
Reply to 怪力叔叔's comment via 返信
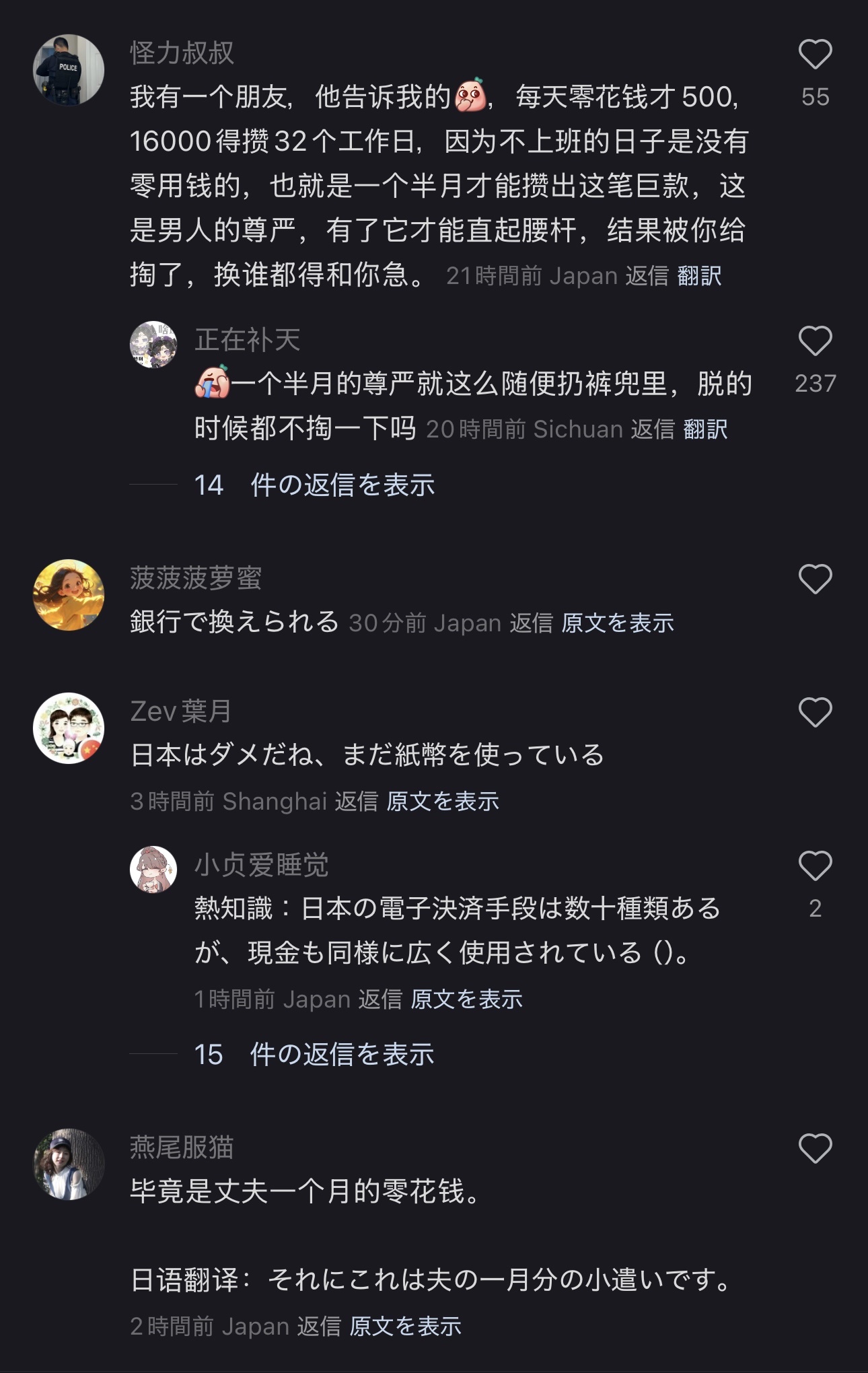[x=647, y=276]
